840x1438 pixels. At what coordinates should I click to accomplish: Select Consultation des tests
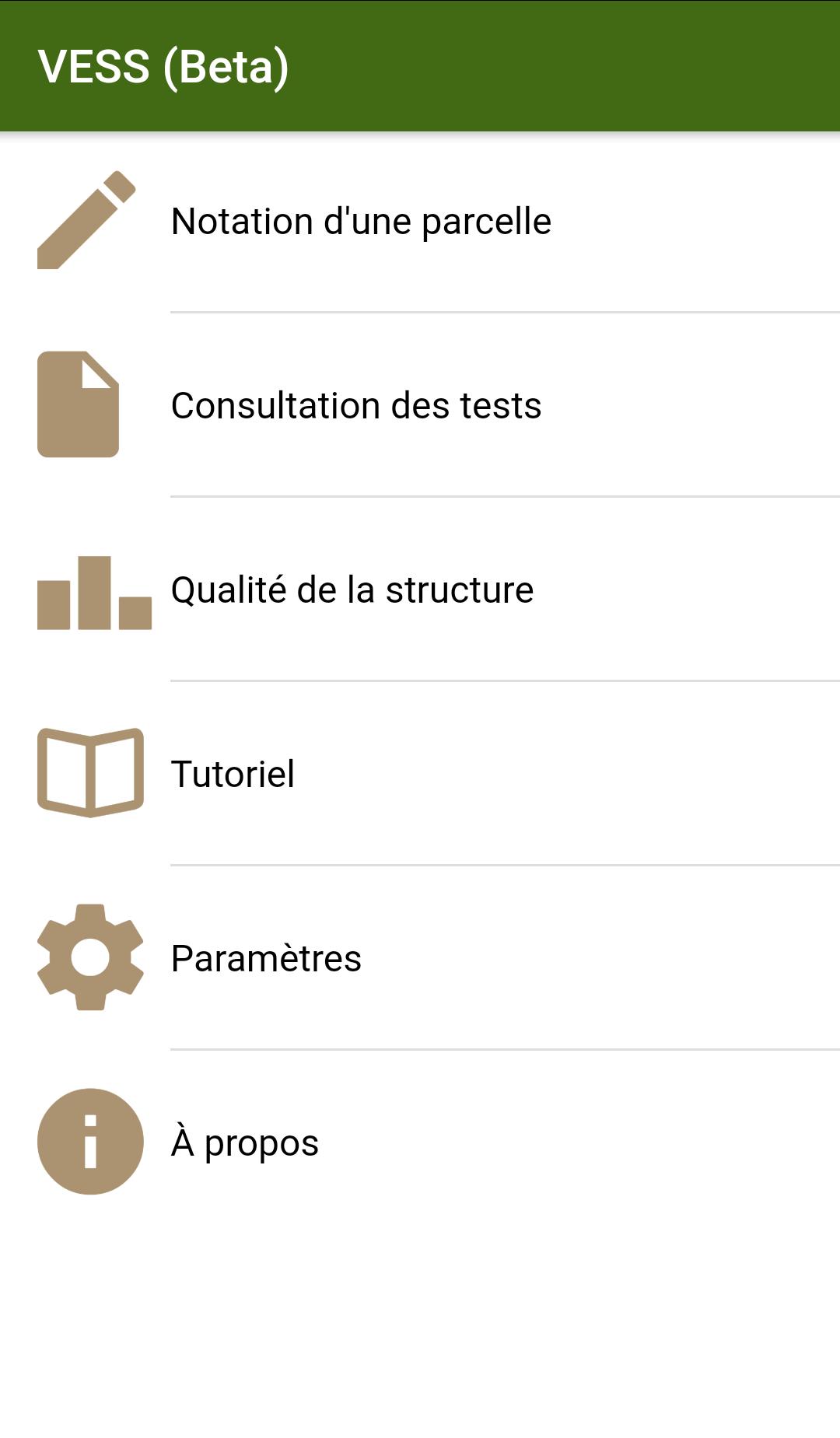(x=356, y=405)
